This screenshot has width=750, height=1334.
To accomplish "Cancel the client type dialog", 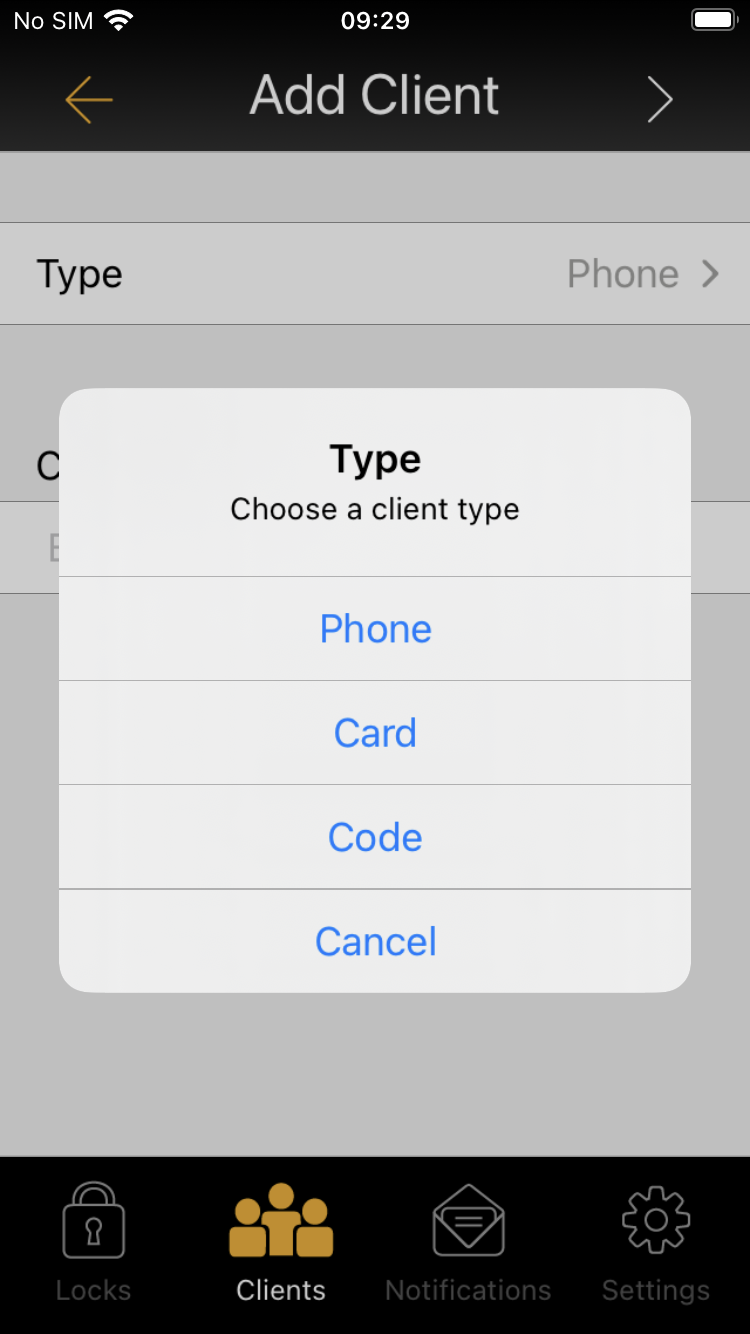I will point(375,941).
